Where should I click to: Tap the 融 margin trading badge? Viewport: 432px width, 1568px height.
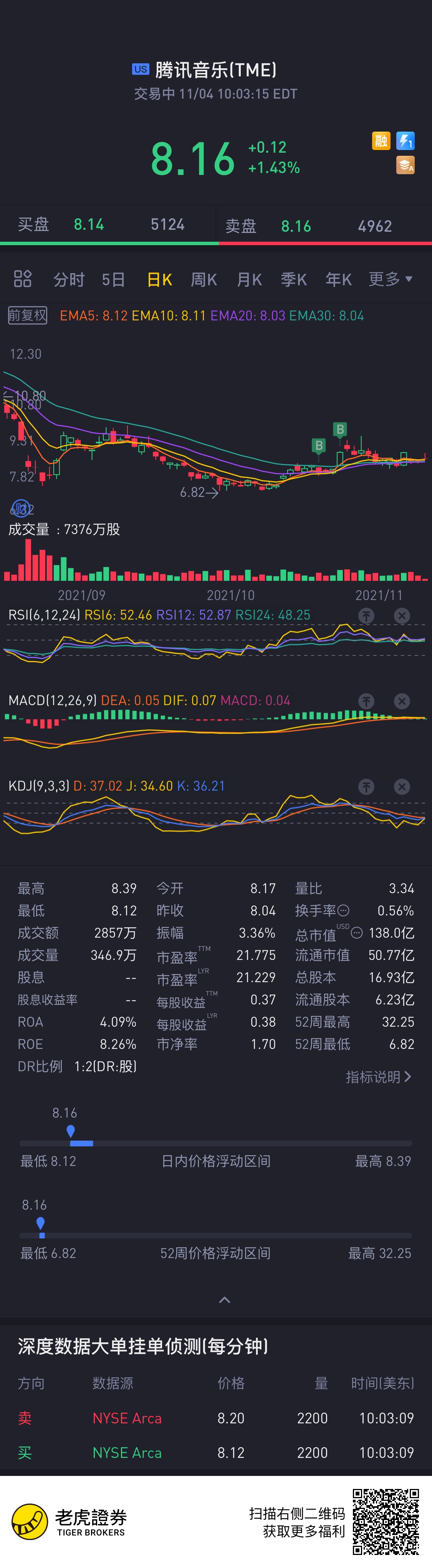381,141
